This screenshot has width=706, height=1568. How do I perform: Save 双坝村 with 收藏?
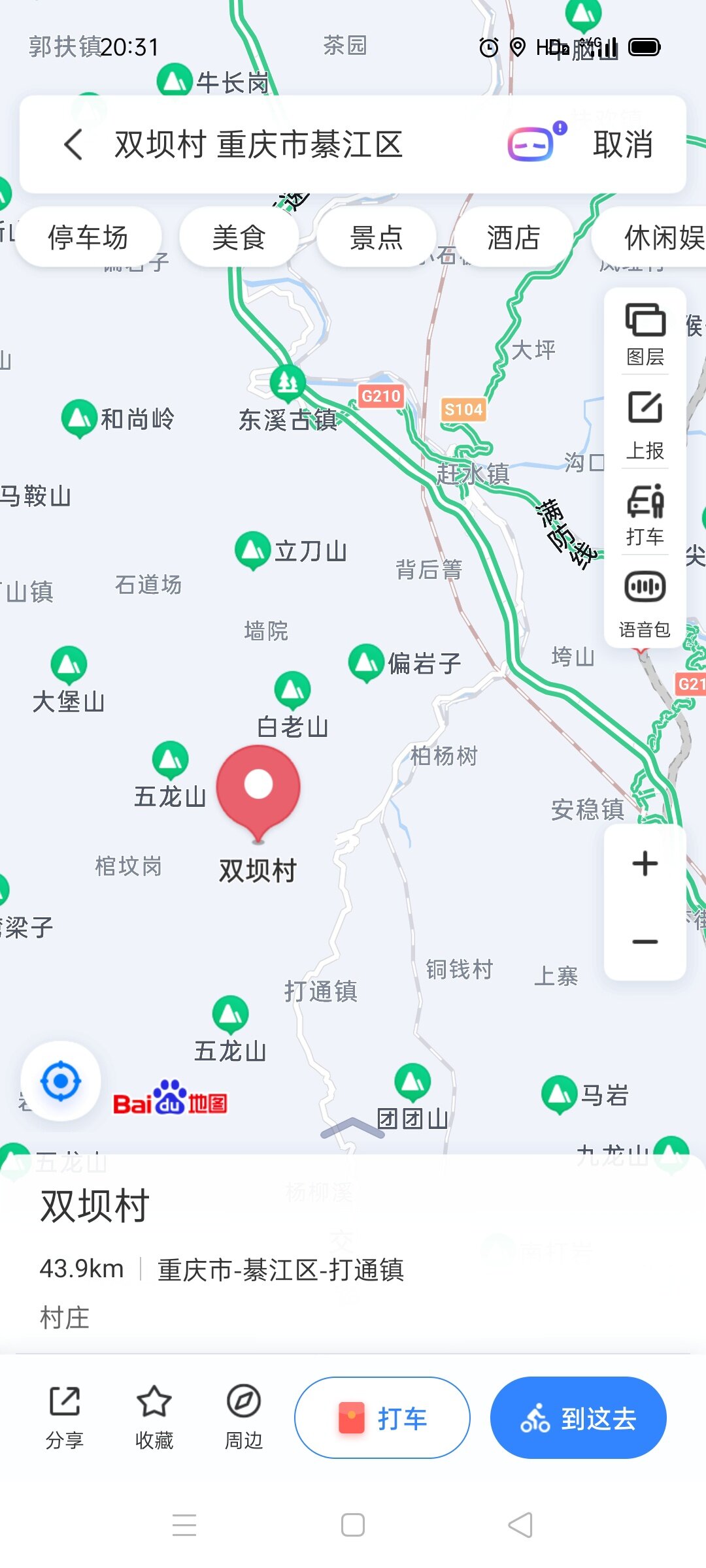154,1417
